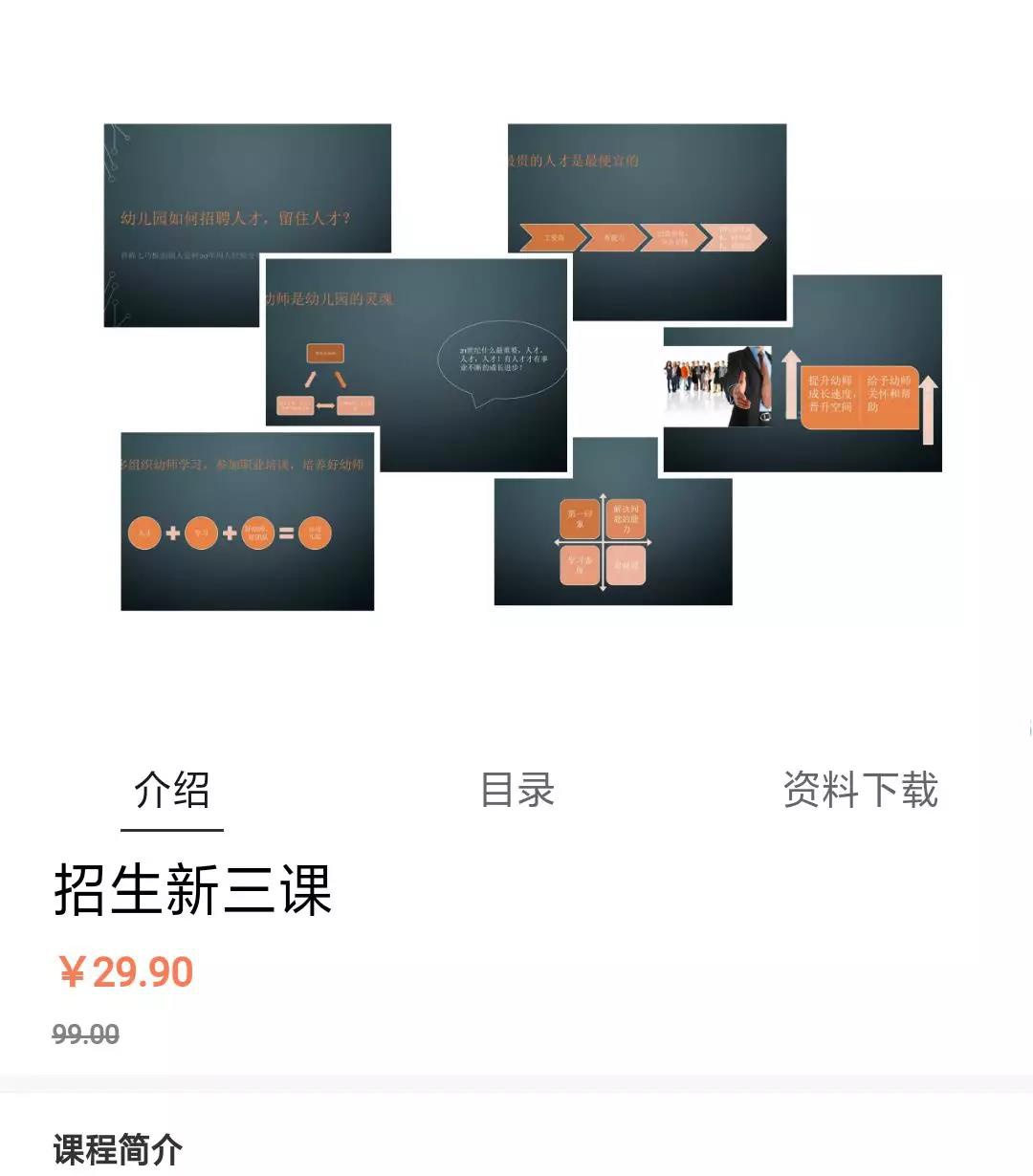Open the course cover slide collage

pyautogui.click(x=522, y=366)
